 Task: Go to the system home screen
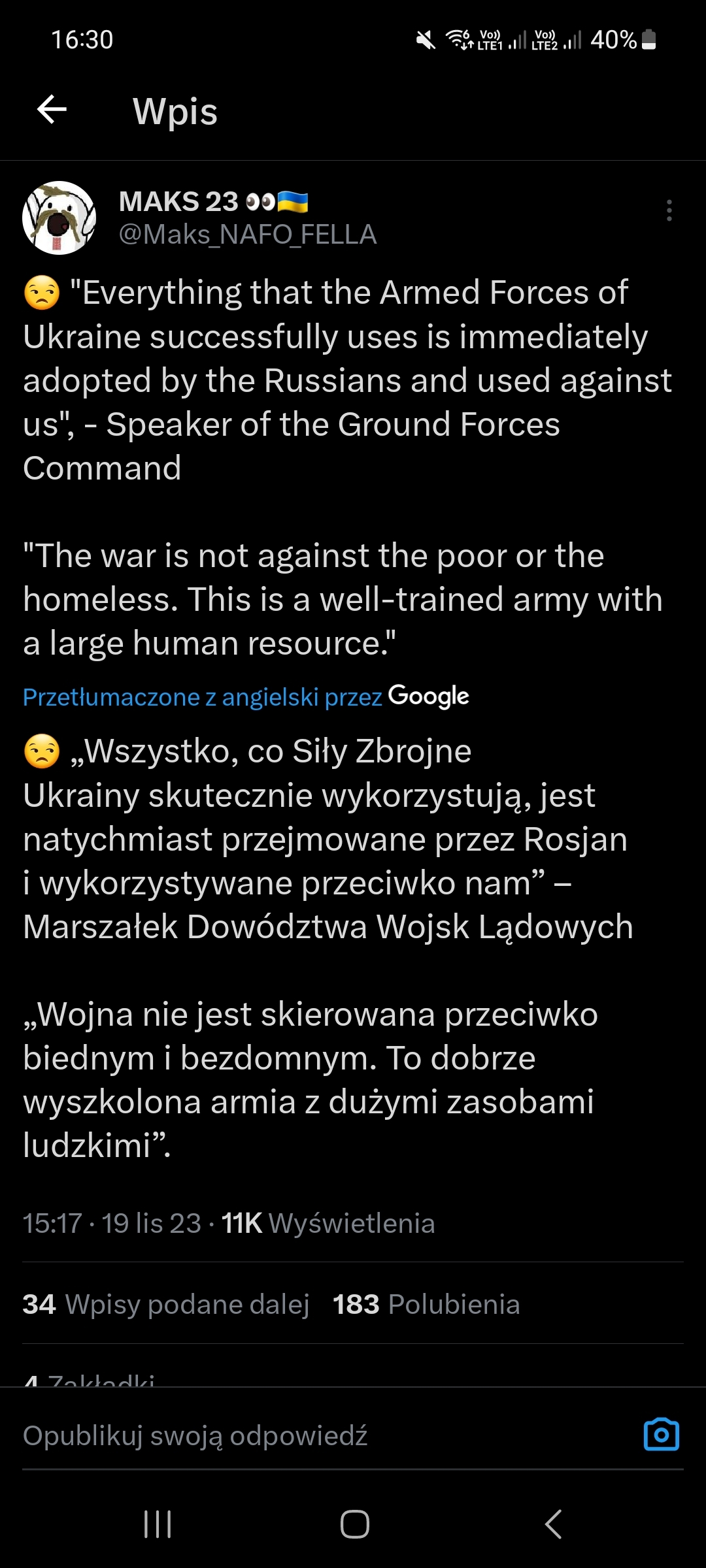point(354,1524)
